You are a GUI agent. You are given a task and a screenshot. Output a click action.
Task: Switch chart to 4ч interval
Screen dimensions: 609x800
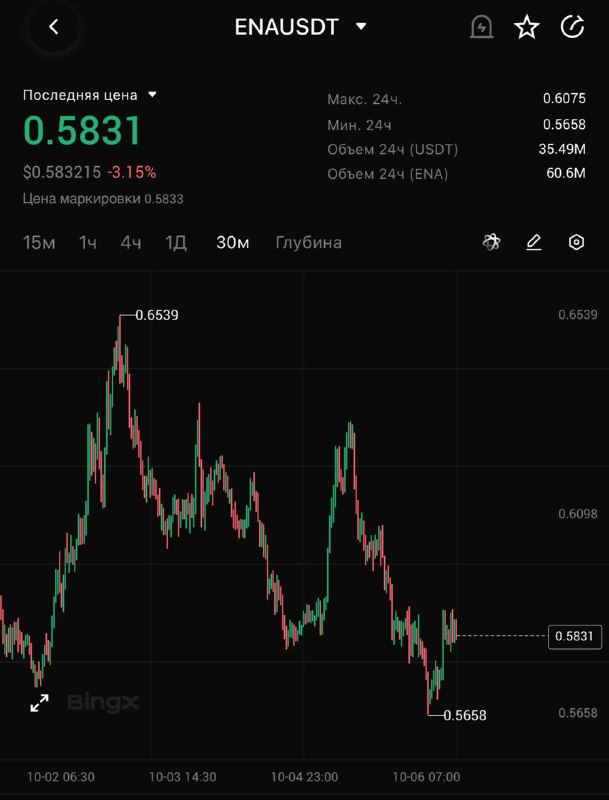131,242
